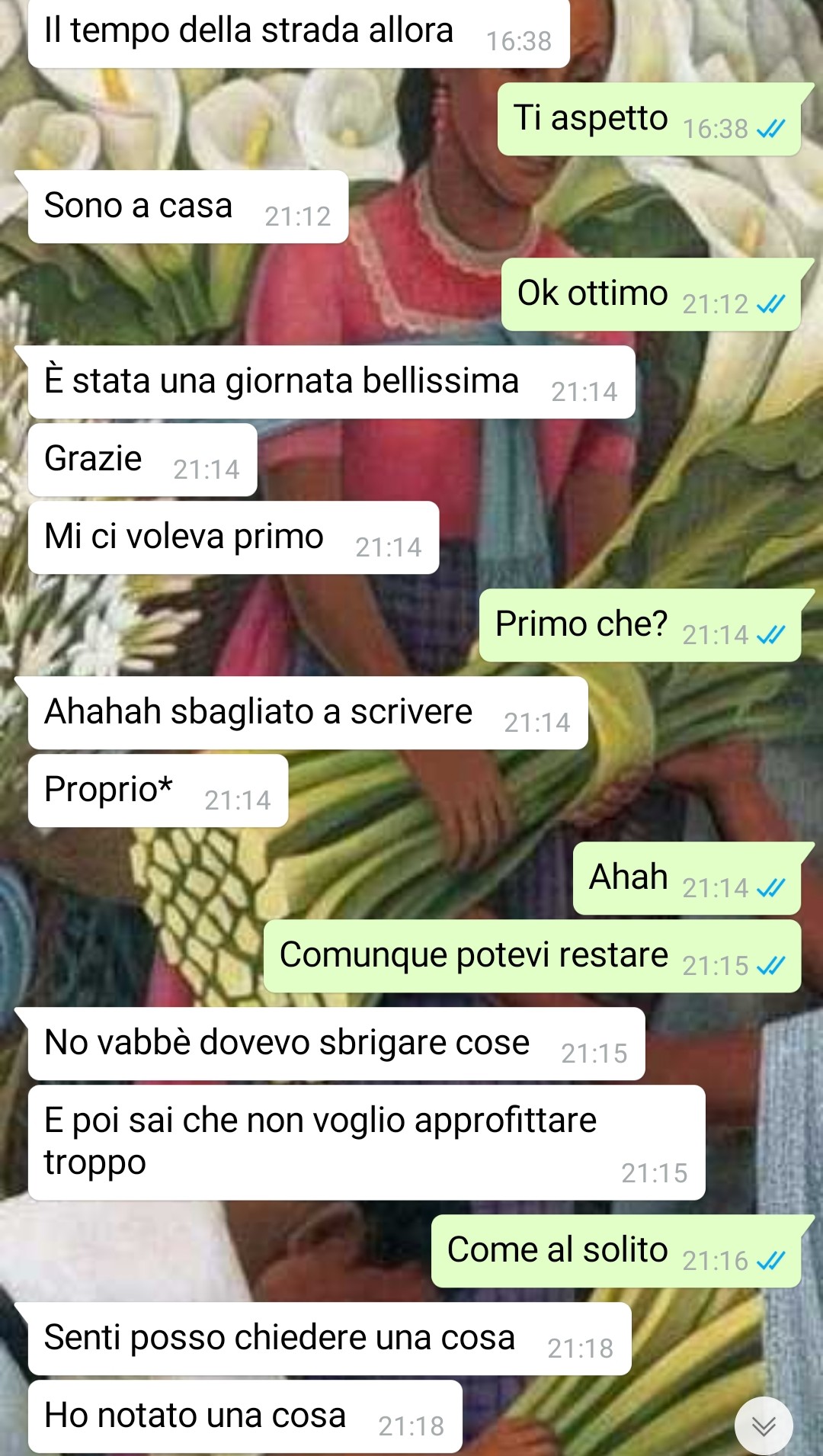
Task: Jump to the latest messages with the down arrow
Action: [x=764, y=1425]
